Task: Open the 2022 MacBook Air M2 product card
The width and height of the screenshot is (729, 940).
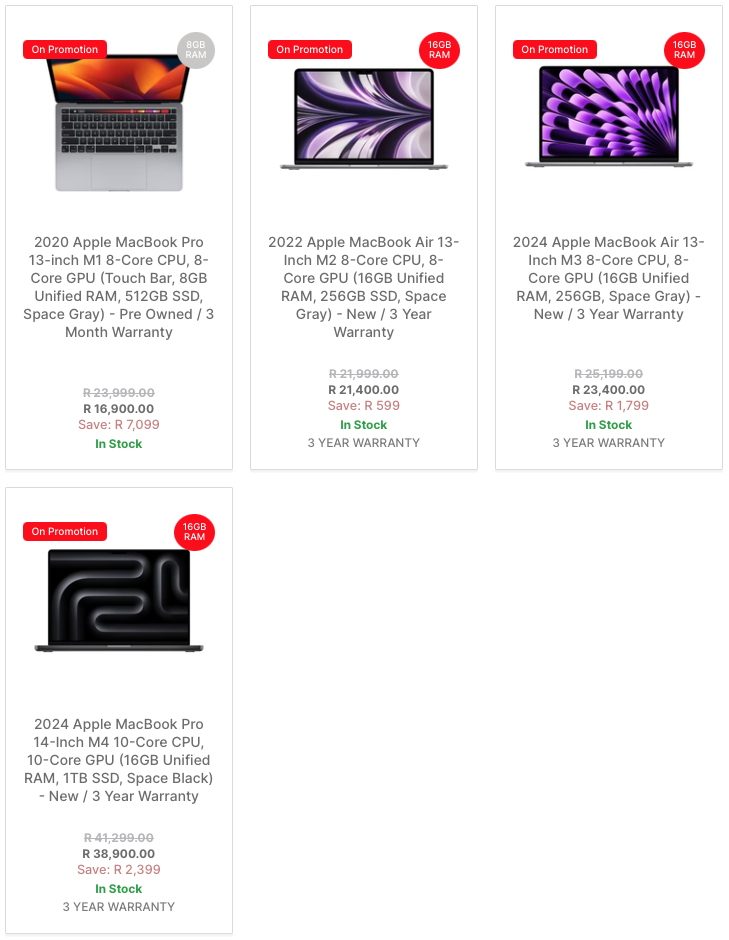Action: pos(363,286)
